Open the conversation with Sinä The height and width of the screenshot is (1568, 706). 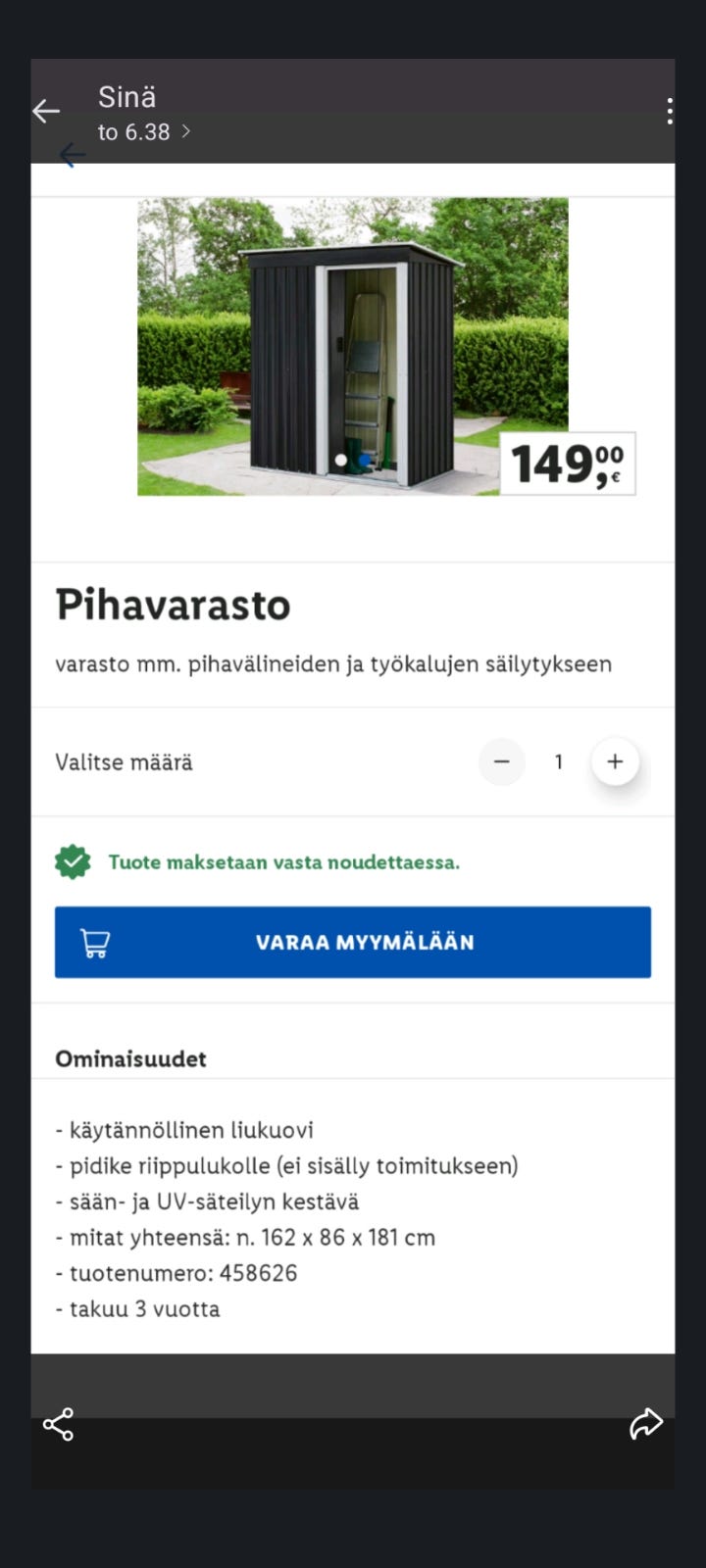point(126,97)
